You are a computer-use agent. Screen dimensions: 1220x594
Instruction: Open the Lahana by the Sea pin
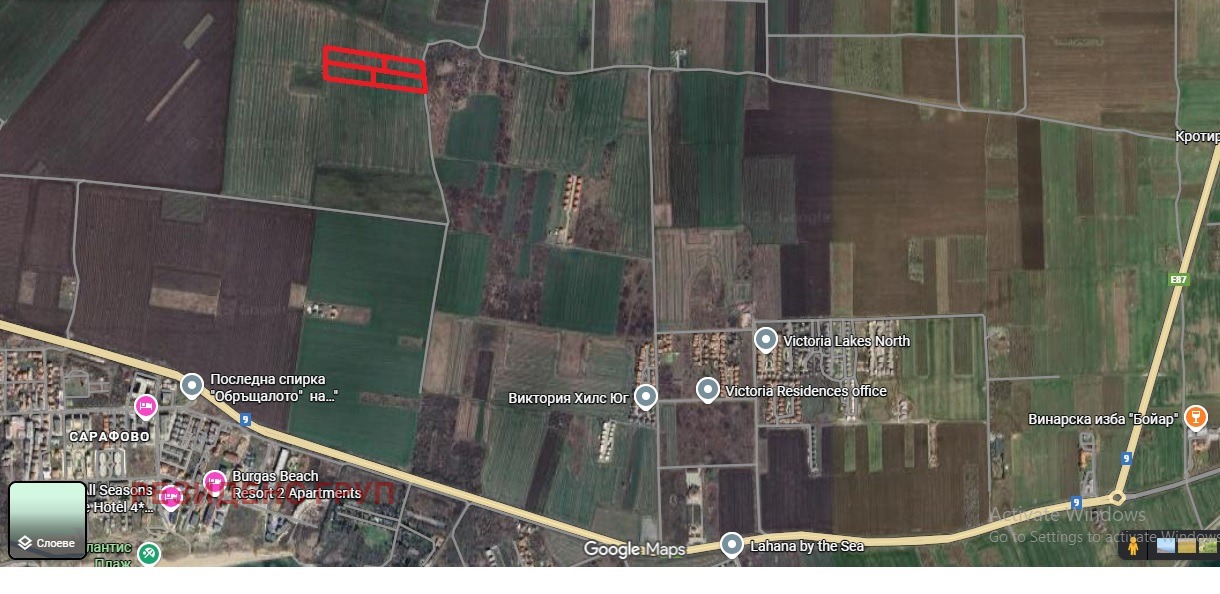tap(732, 545)
